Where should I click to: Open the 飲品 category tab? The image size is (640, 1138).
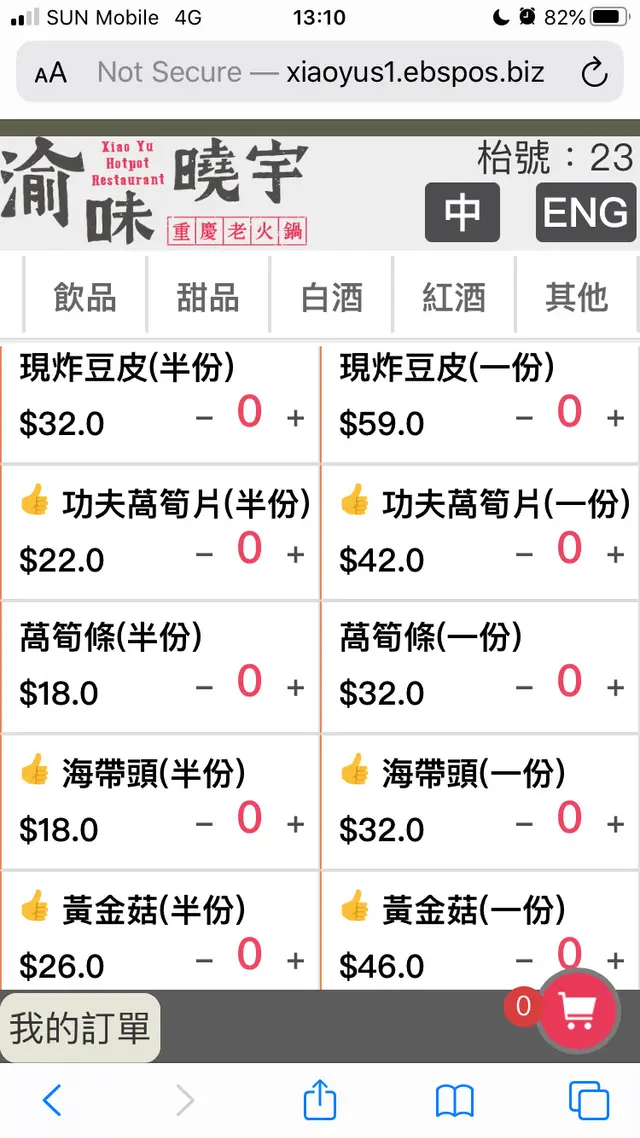(x=85, y=297)
